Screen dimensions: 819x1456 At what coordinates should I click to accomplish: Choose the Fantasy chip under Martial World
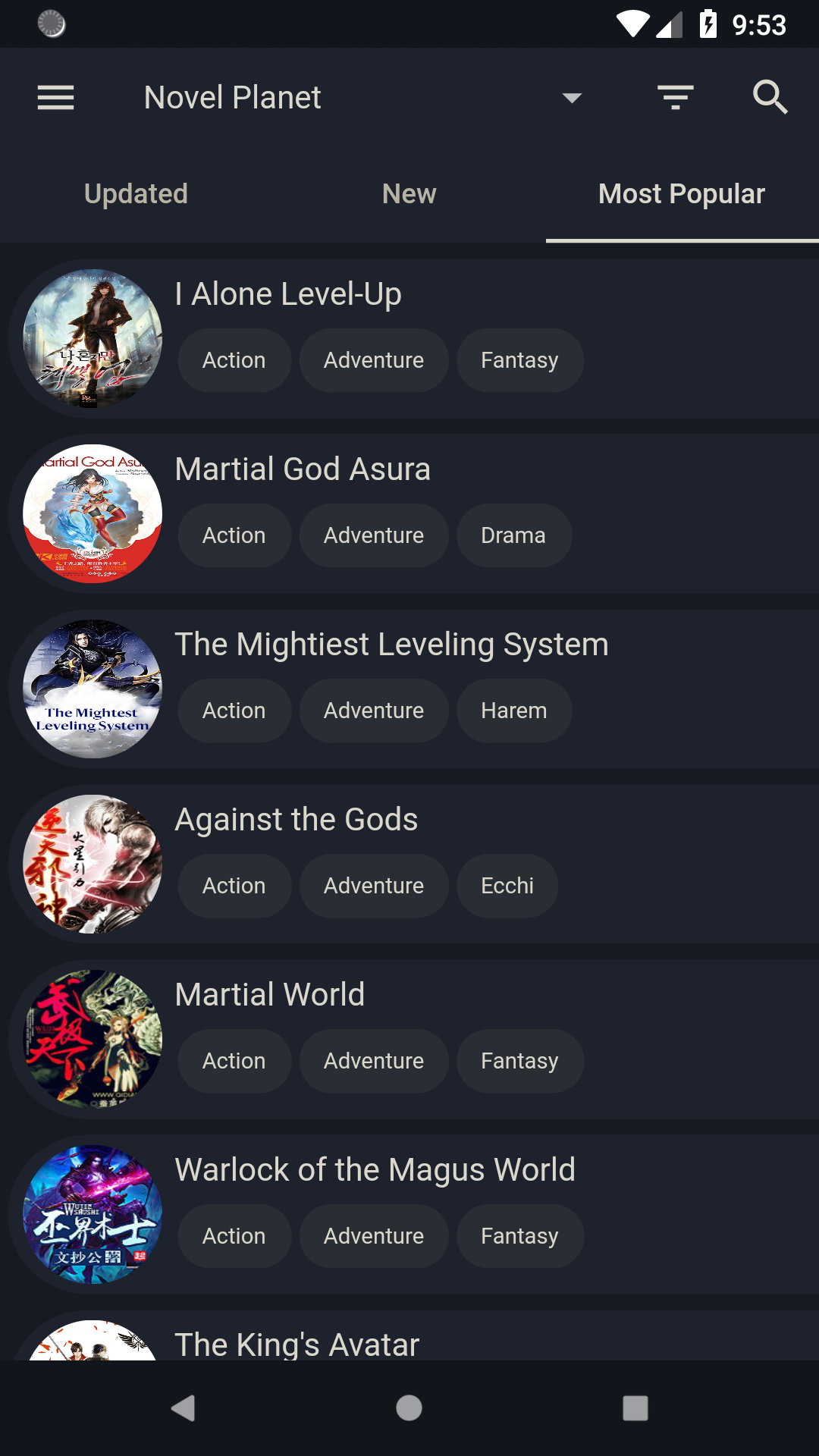click(519, 1061)
